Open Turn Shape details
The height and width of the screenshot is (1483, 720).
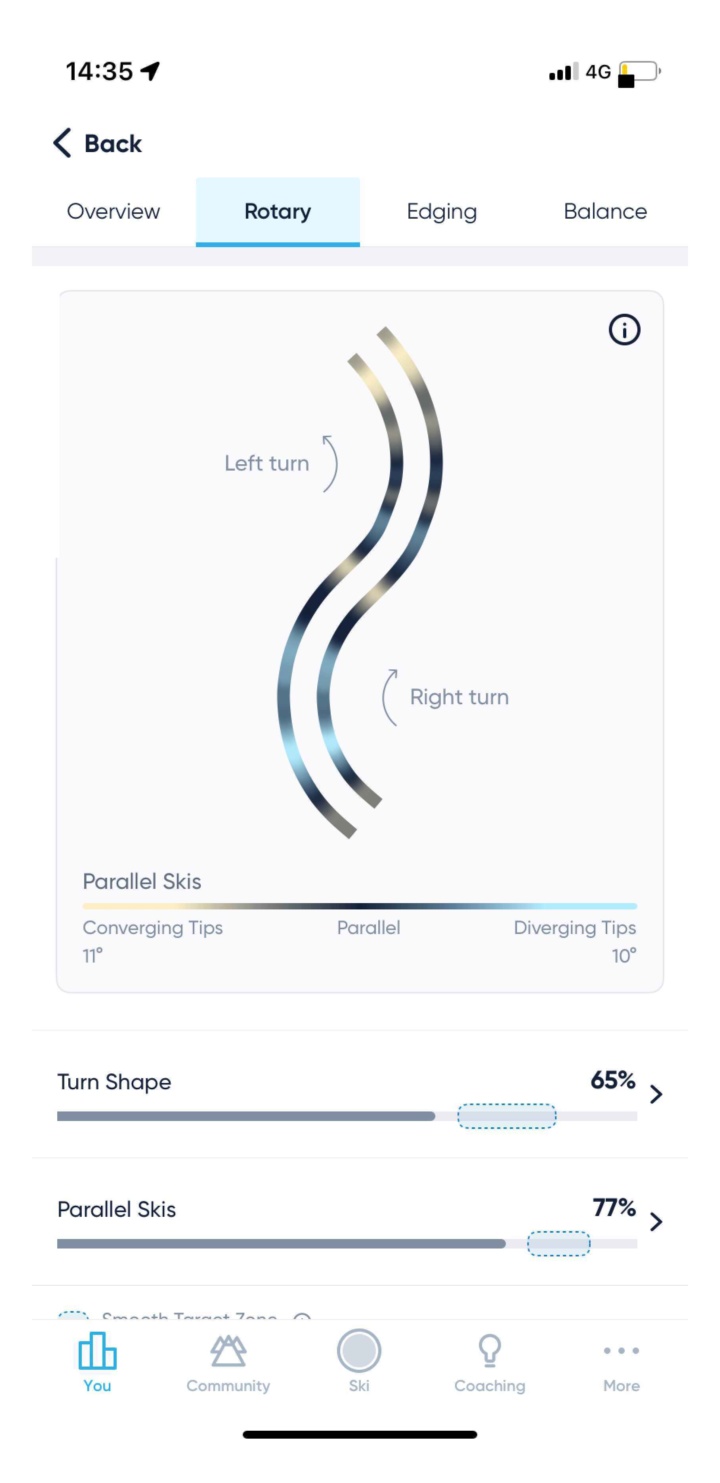coord(655,1094)
